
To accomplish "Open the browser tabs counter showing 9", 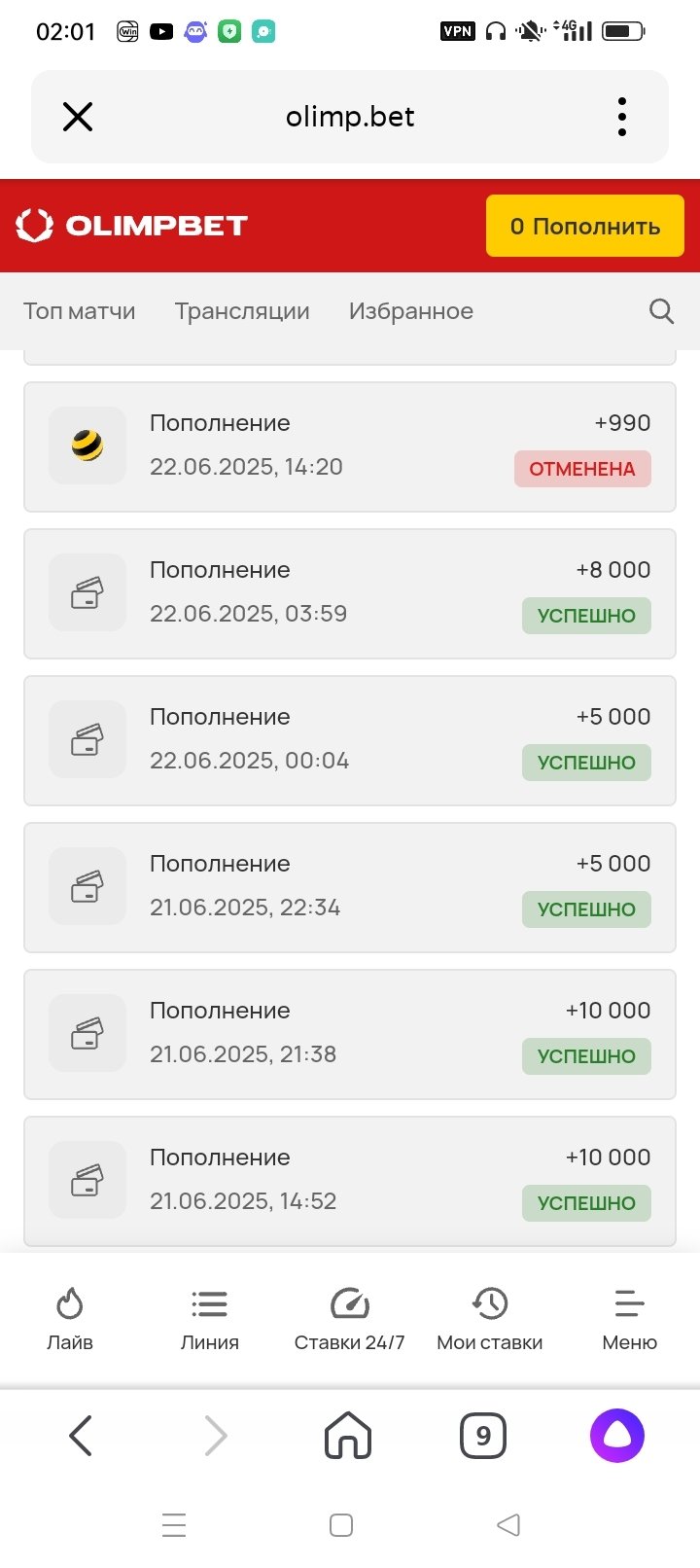I will point(483,1436).
